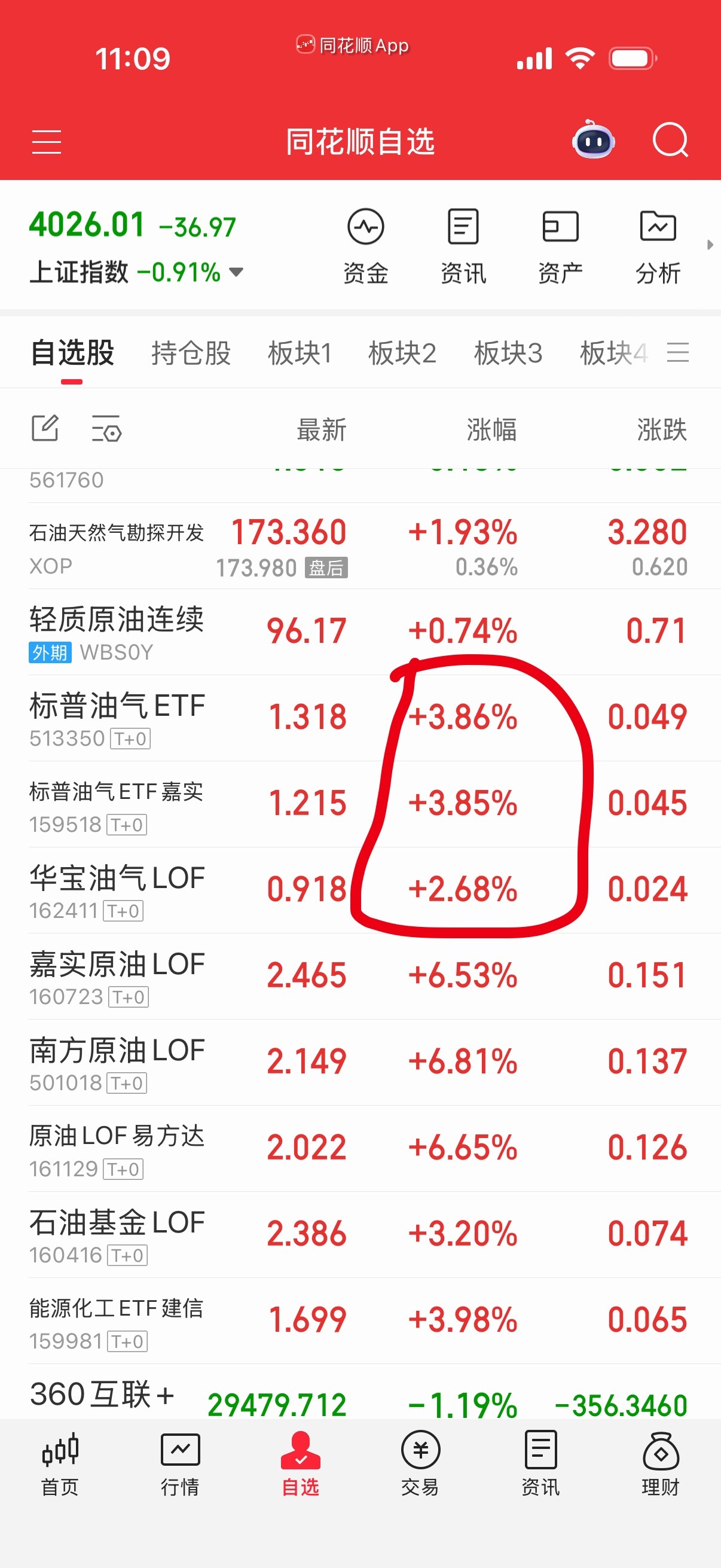Open the 资金 (funds flow) icon
The image size is (721, 1568).
(366, 243)
